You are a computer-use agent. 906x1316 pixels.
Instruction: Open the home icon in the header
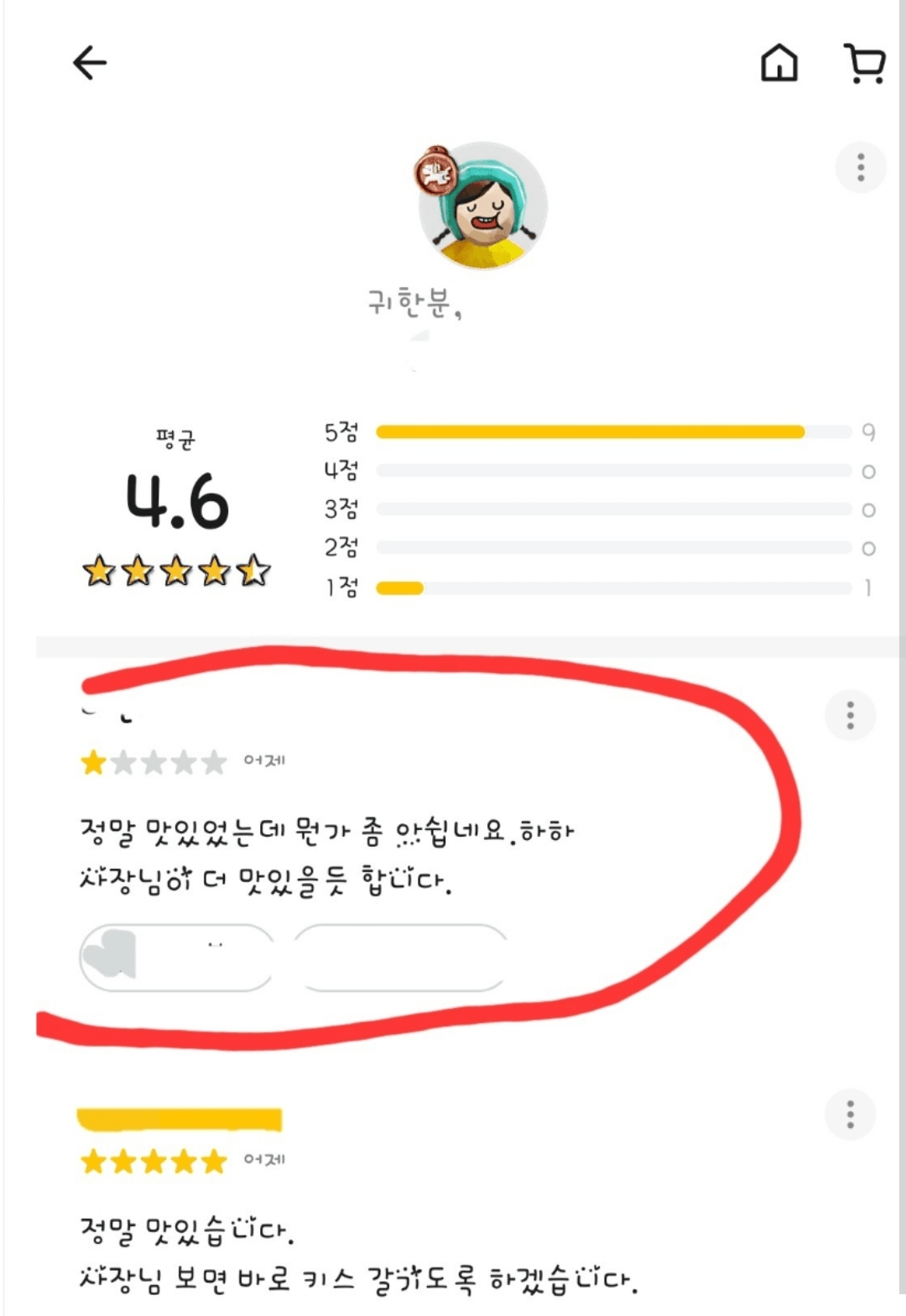(x=778, y=63)
